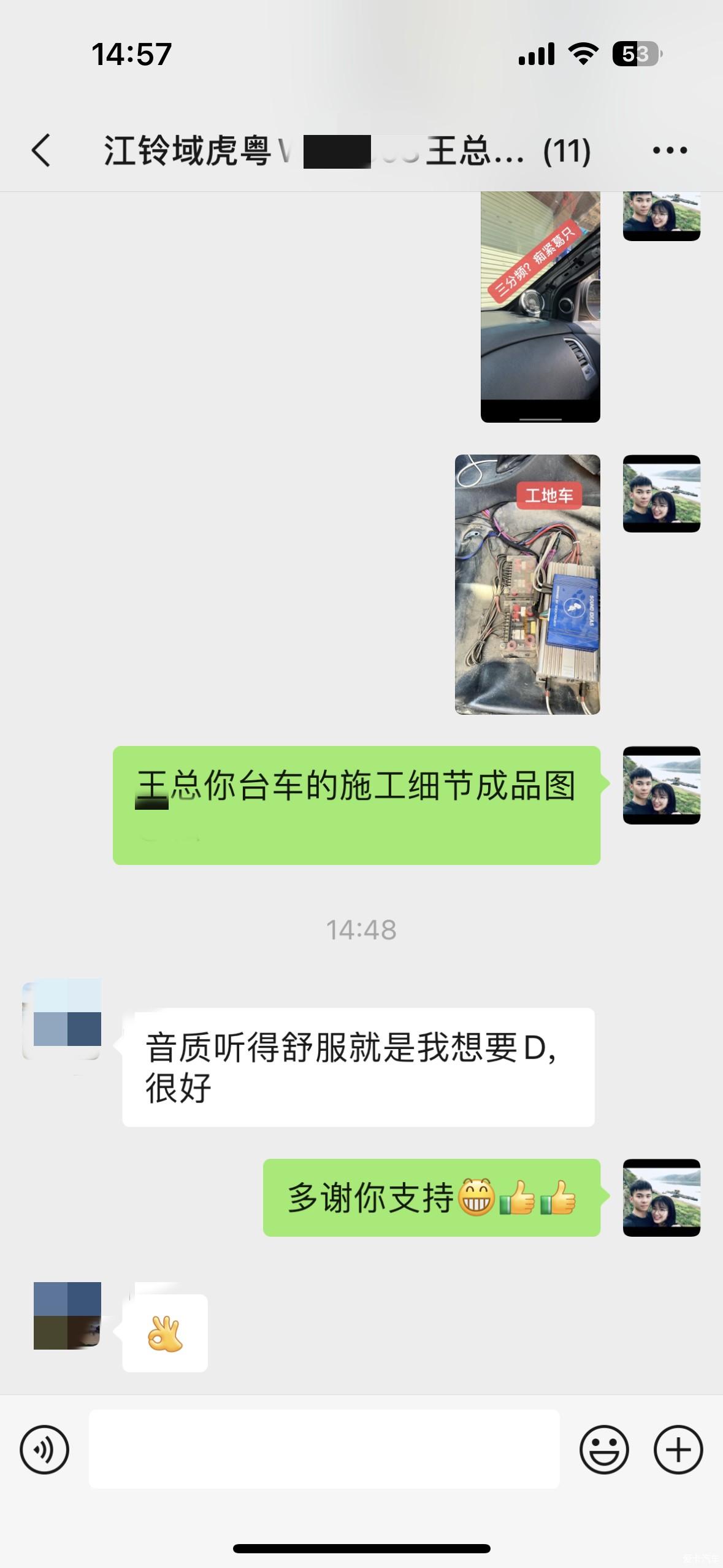
Task: Focus the message text field
Action: (324, 1449)
